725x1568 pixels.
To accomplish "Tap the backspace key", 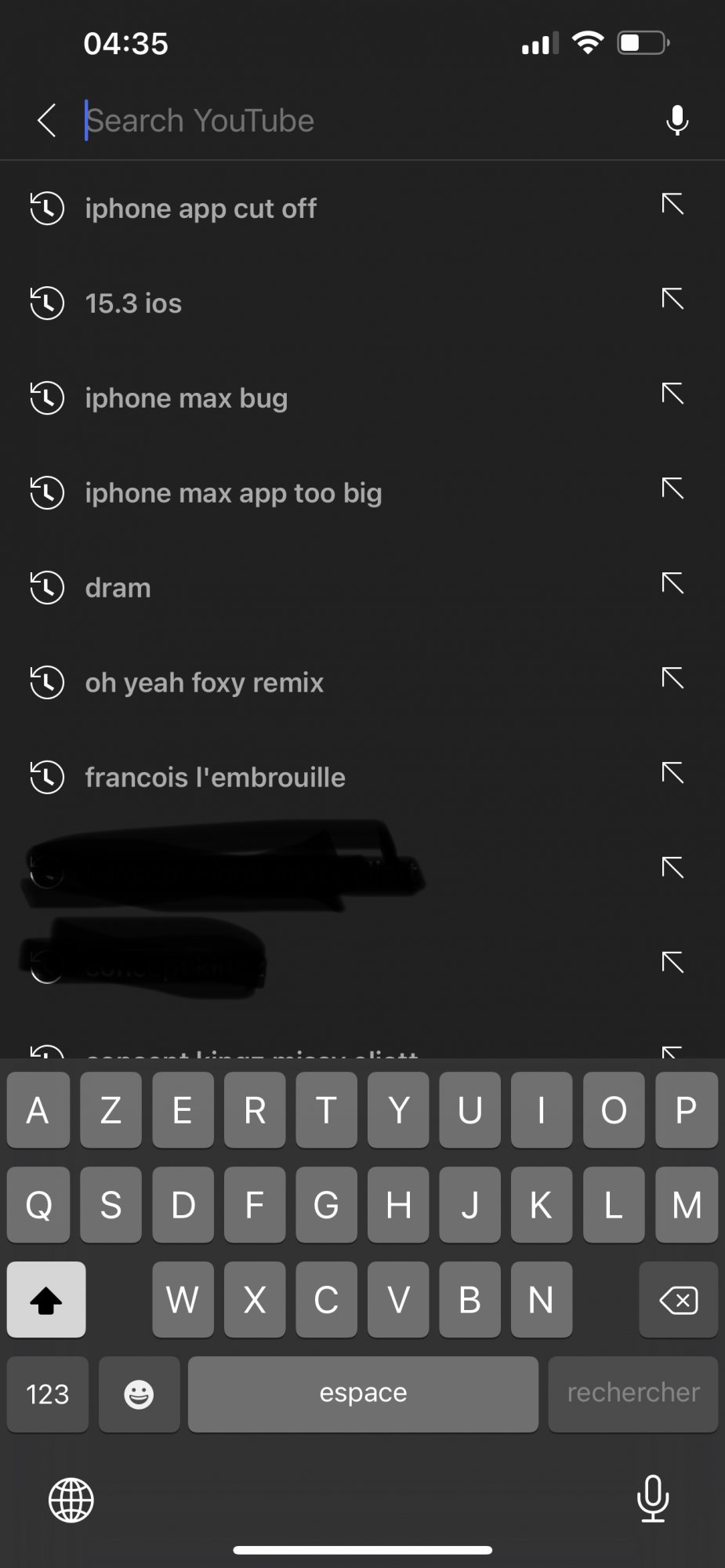I will coord(678,1299).
